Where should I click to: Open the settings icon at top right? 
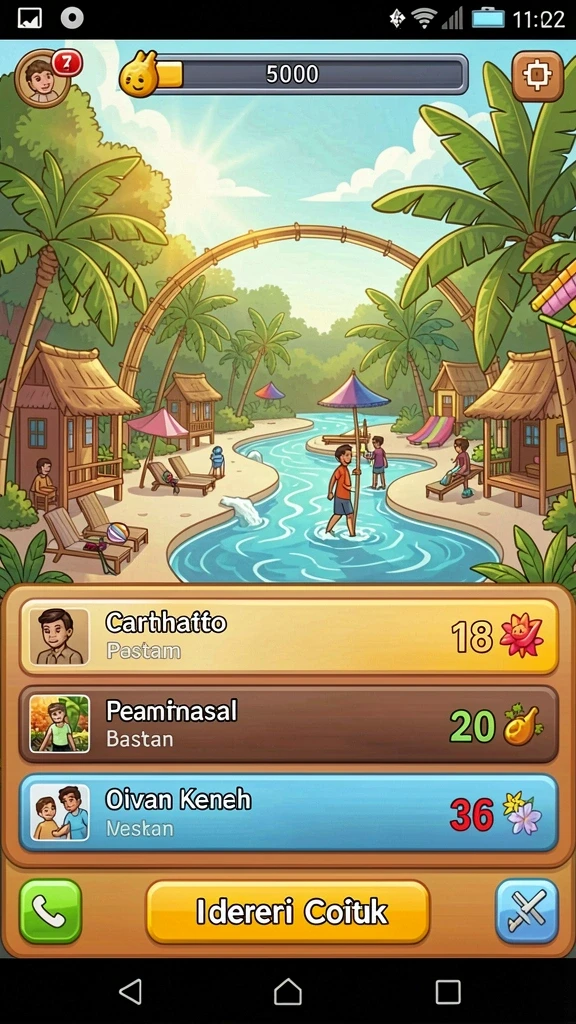click(x=537, y=76)
